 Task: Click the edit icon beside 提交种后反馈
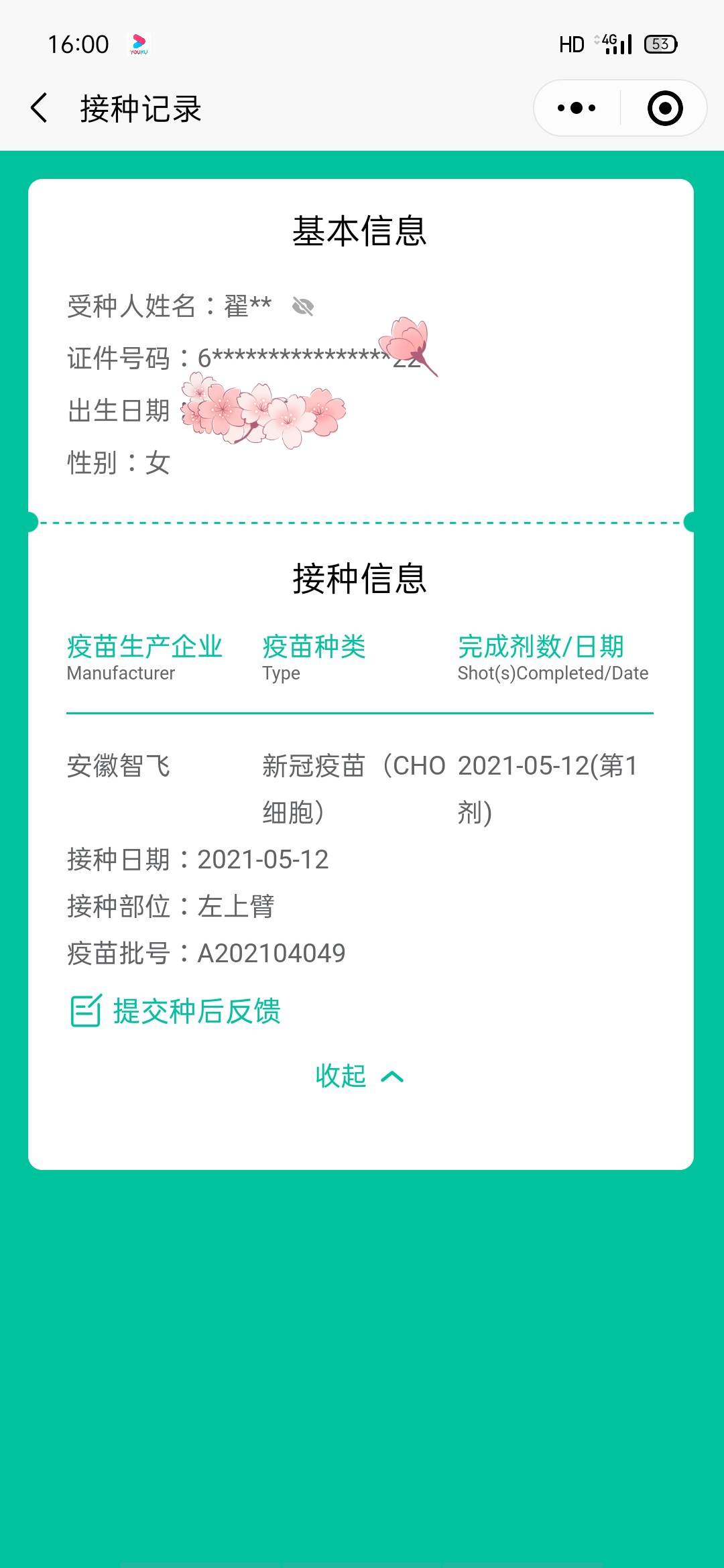tap(84, 1011)
